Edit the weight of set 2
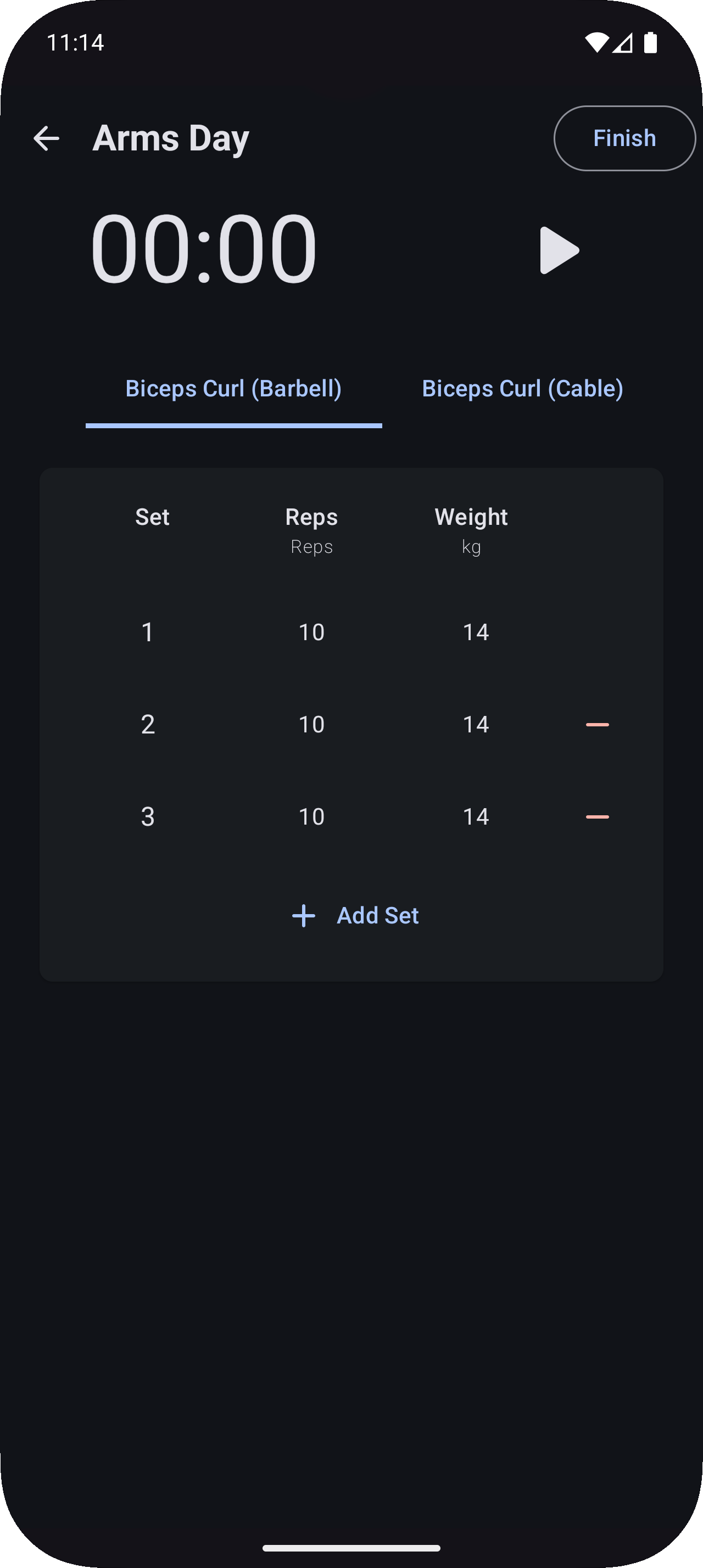Image resolution: width=703 pixels, height=1568 pixels. [476, 724]
